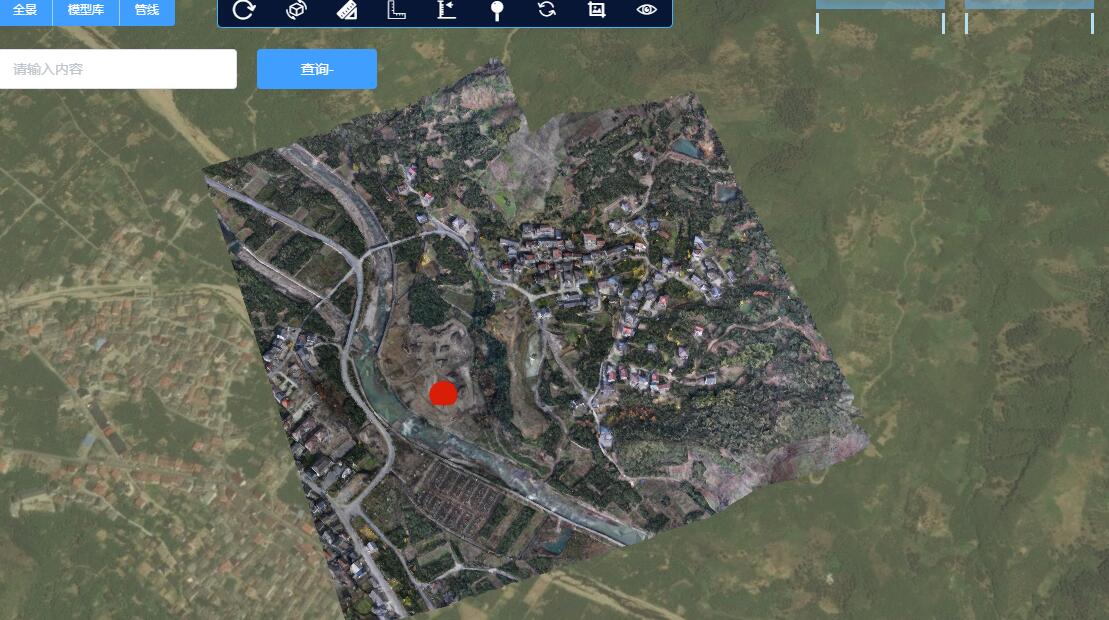Screen dimensions: 1109x620
Task: Tap the refresh sync arrows tool
Action: tap(546, 10)
